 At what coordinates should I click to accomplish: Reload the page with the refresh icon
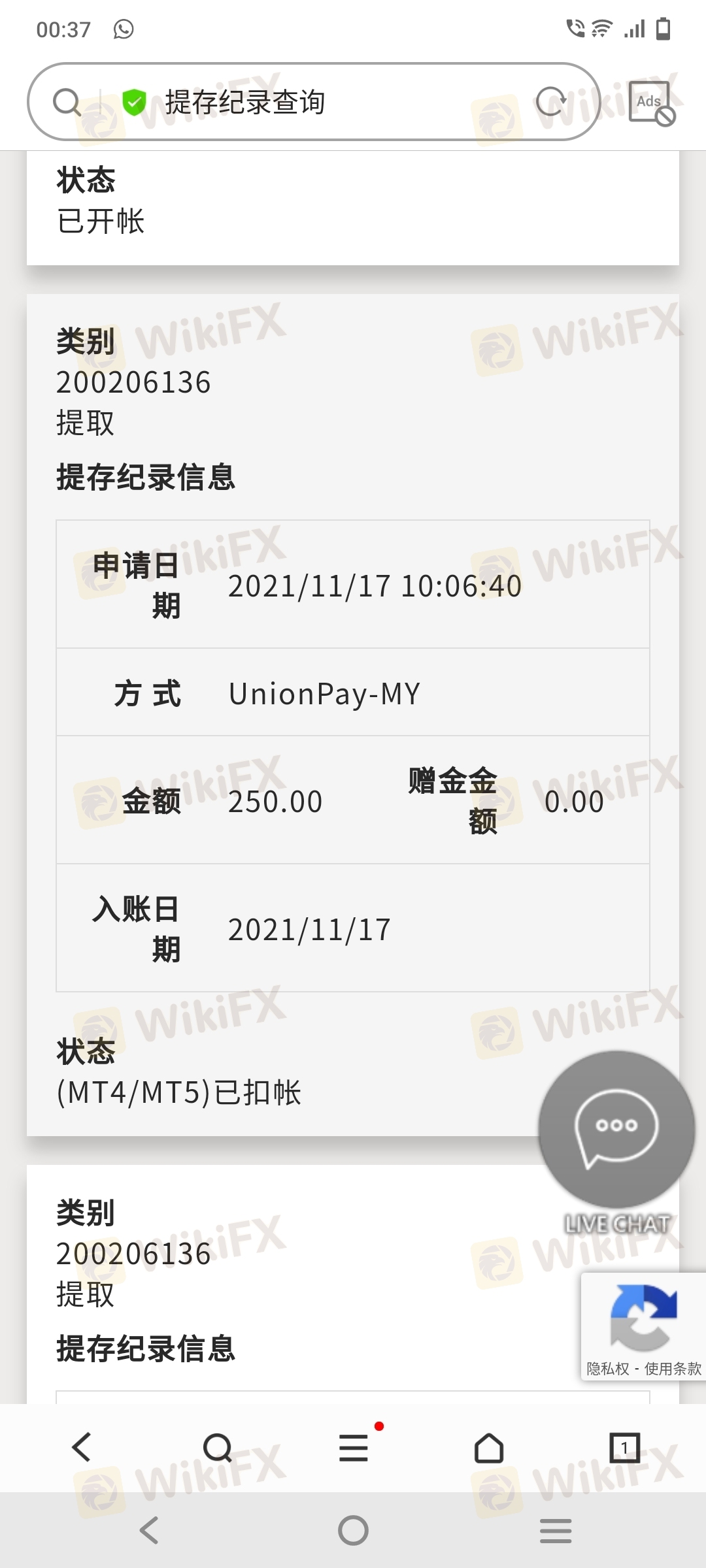(551, 102)
